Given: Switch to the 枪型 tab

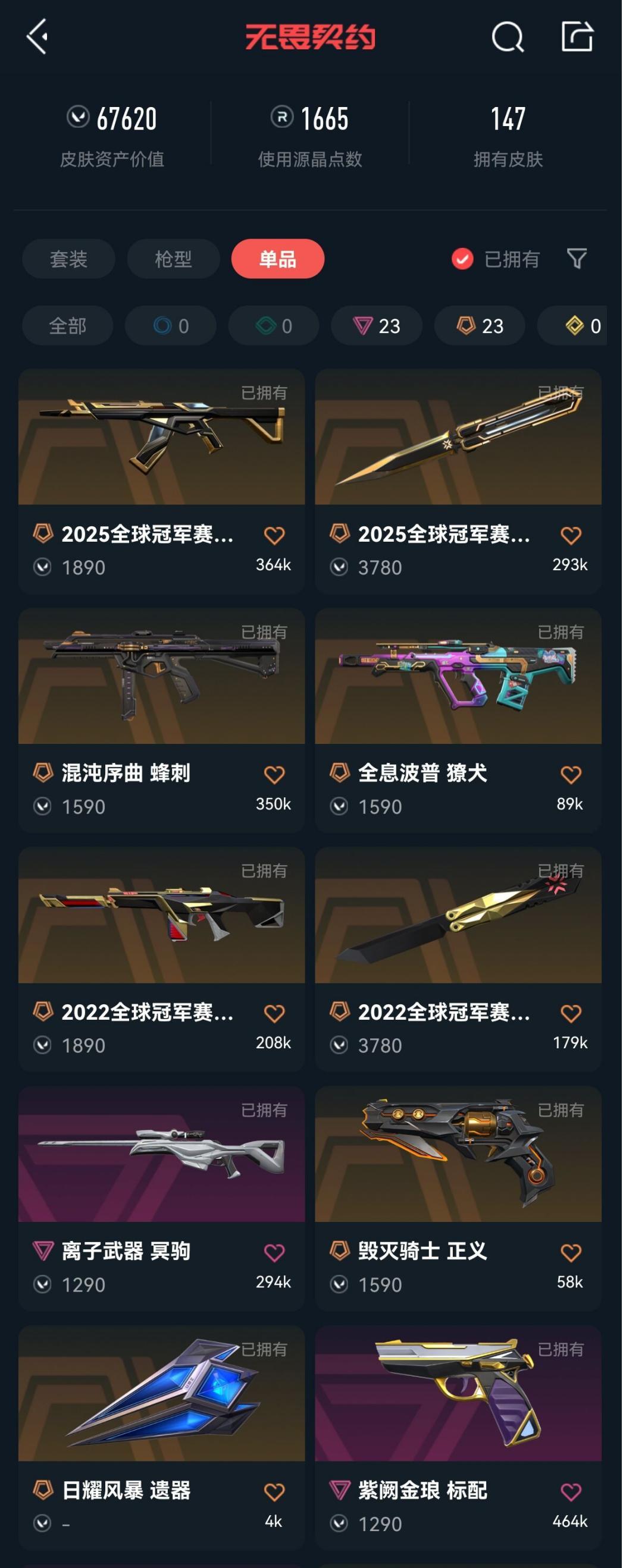Looking at the screenshot, I should pyautogui.click(x=173, y=259).
